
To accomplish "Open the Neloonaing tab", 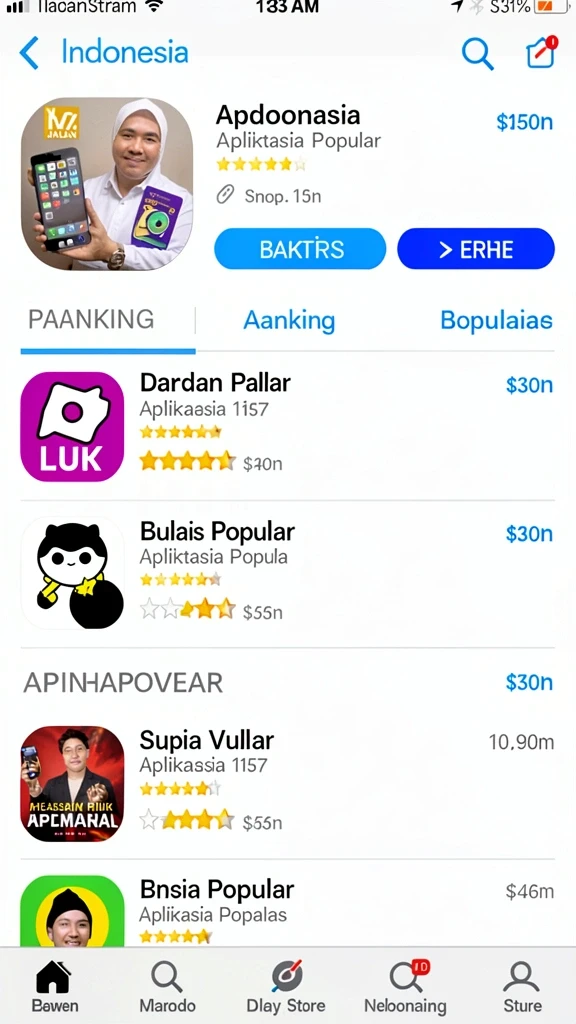I will 406,987.
